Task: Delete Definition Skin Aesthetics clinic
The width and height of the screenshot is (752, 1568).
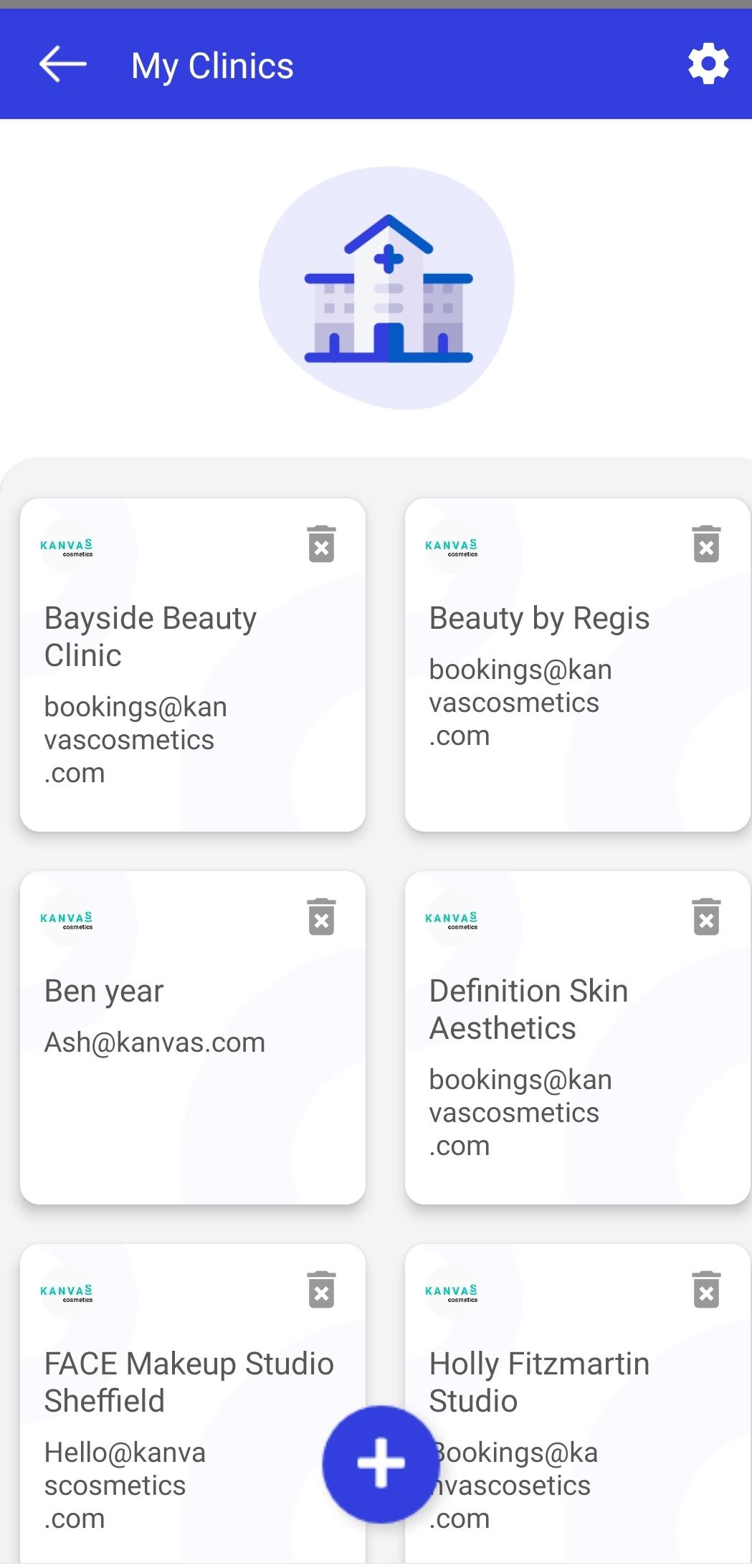Action: tap(707, 917)
